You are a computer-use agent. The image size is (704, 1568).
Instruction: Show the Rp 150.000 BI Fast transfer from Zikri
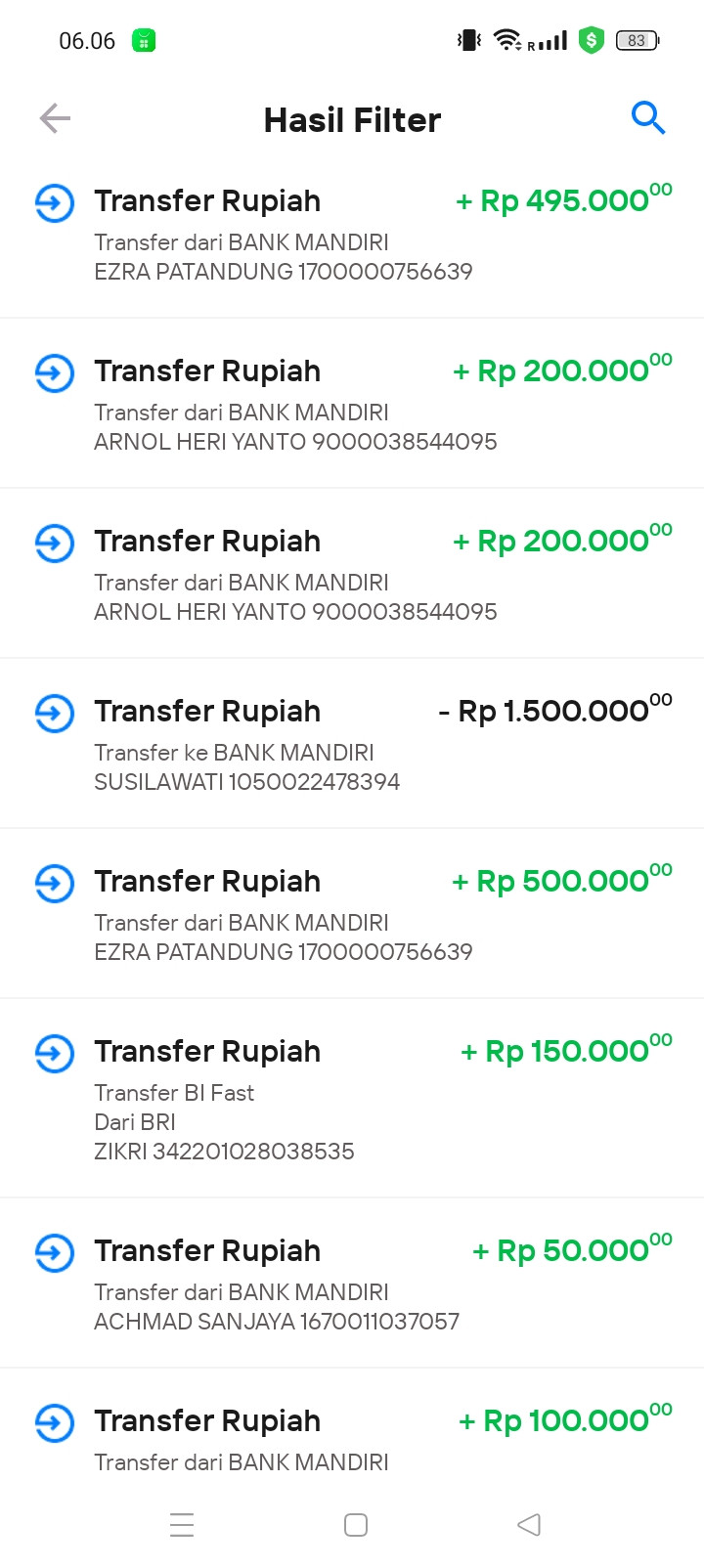pos(352,1099)
